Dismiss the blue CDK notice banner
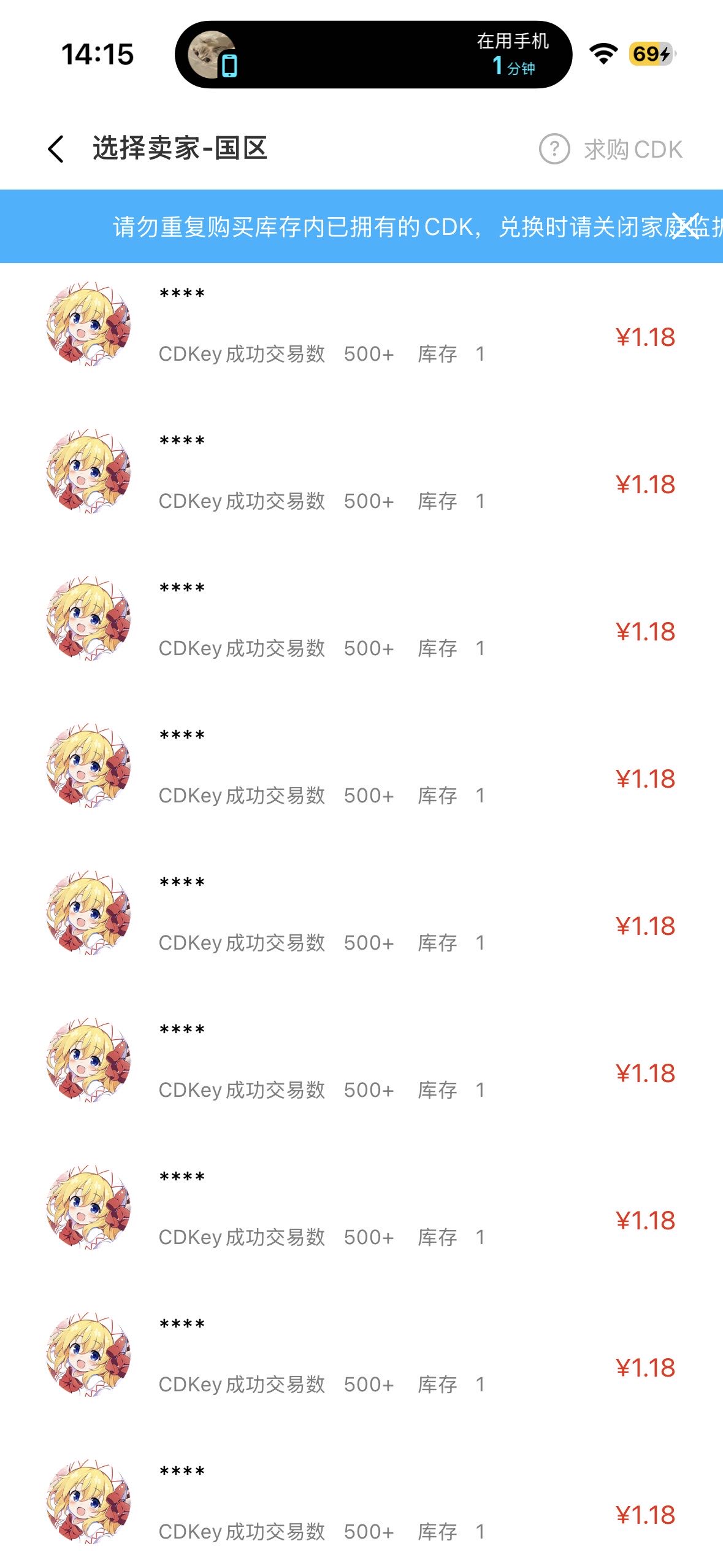Viewport: 723px width, 1568px height. [685, 226]
